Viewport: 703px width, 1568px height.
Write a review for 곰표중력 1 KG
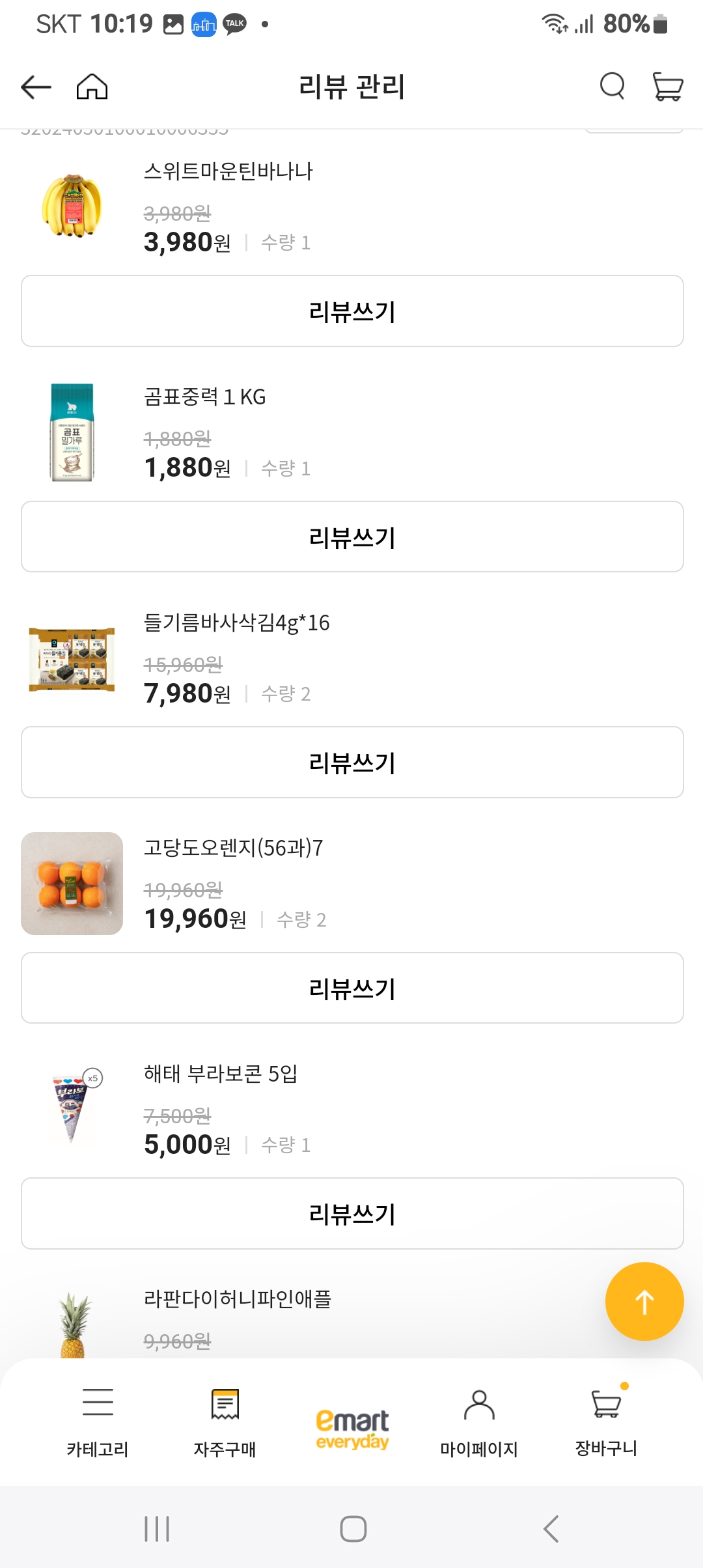(x=351, y=536)
